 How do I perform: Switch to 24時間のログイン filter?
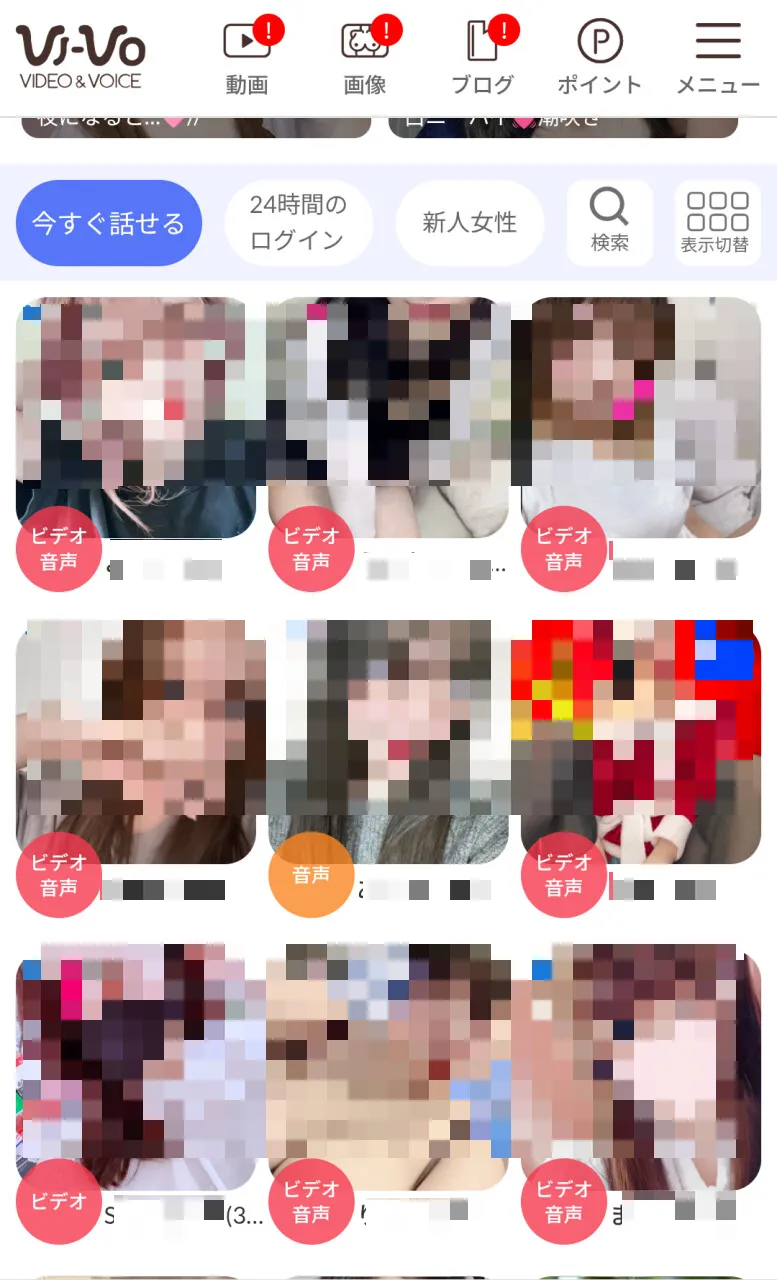tap(297, 223)
